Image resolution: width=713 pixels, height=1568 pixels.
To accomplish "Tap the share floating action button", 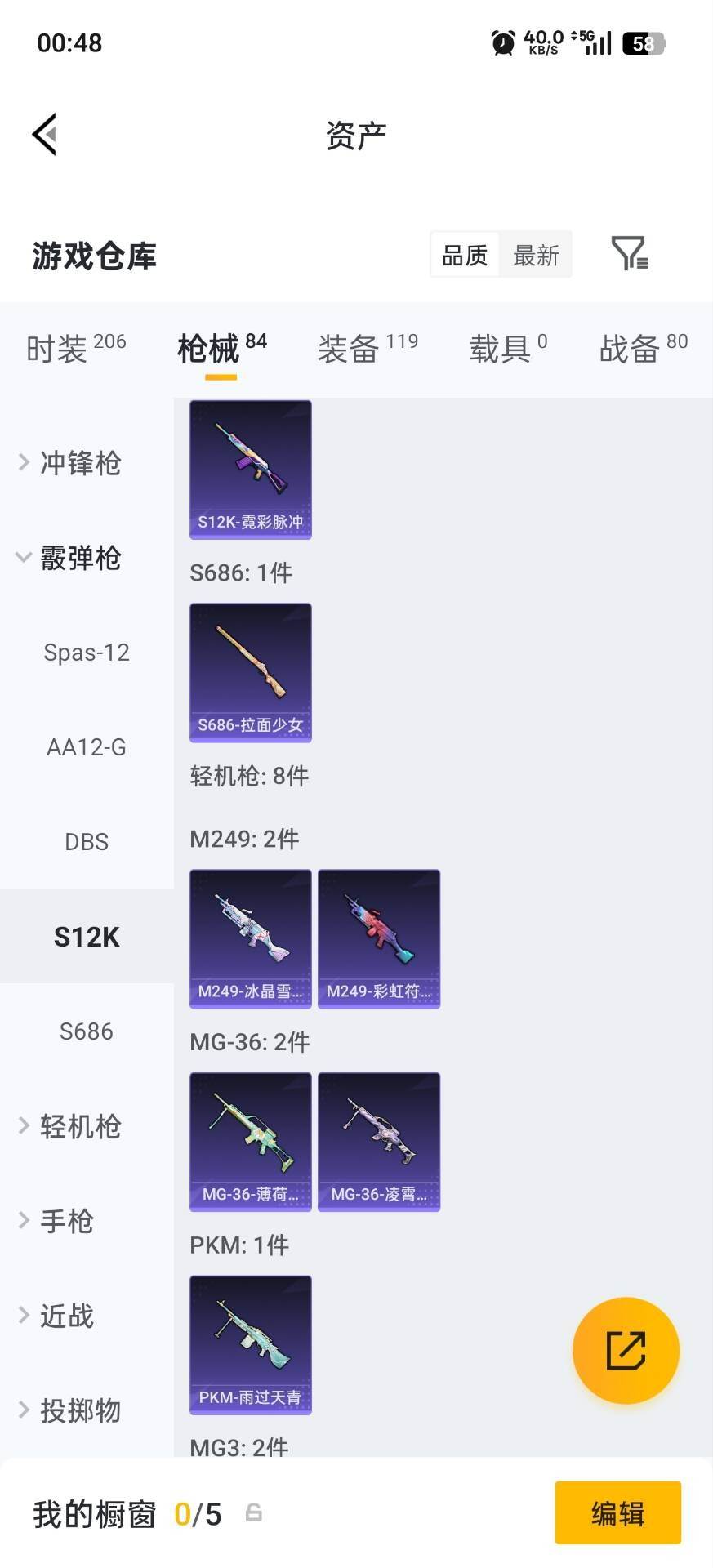I will tap(626, 1350).
